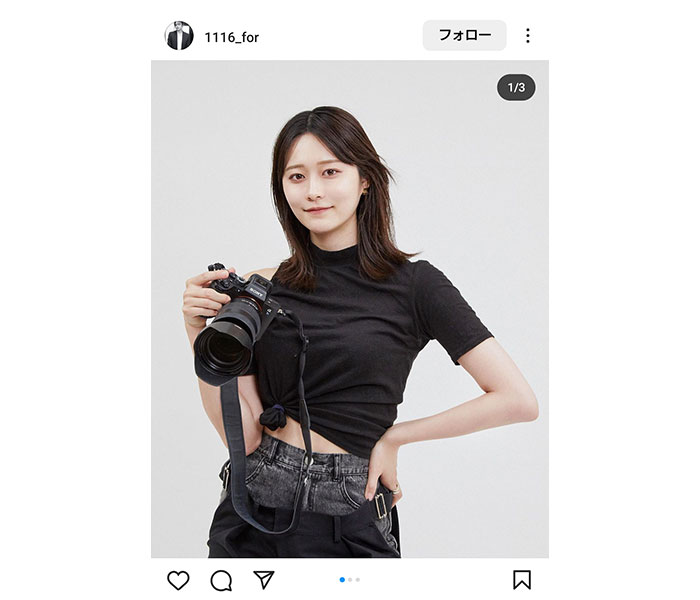Open the post's photo
The image size is (700, 600).
[x=350, y=310]
